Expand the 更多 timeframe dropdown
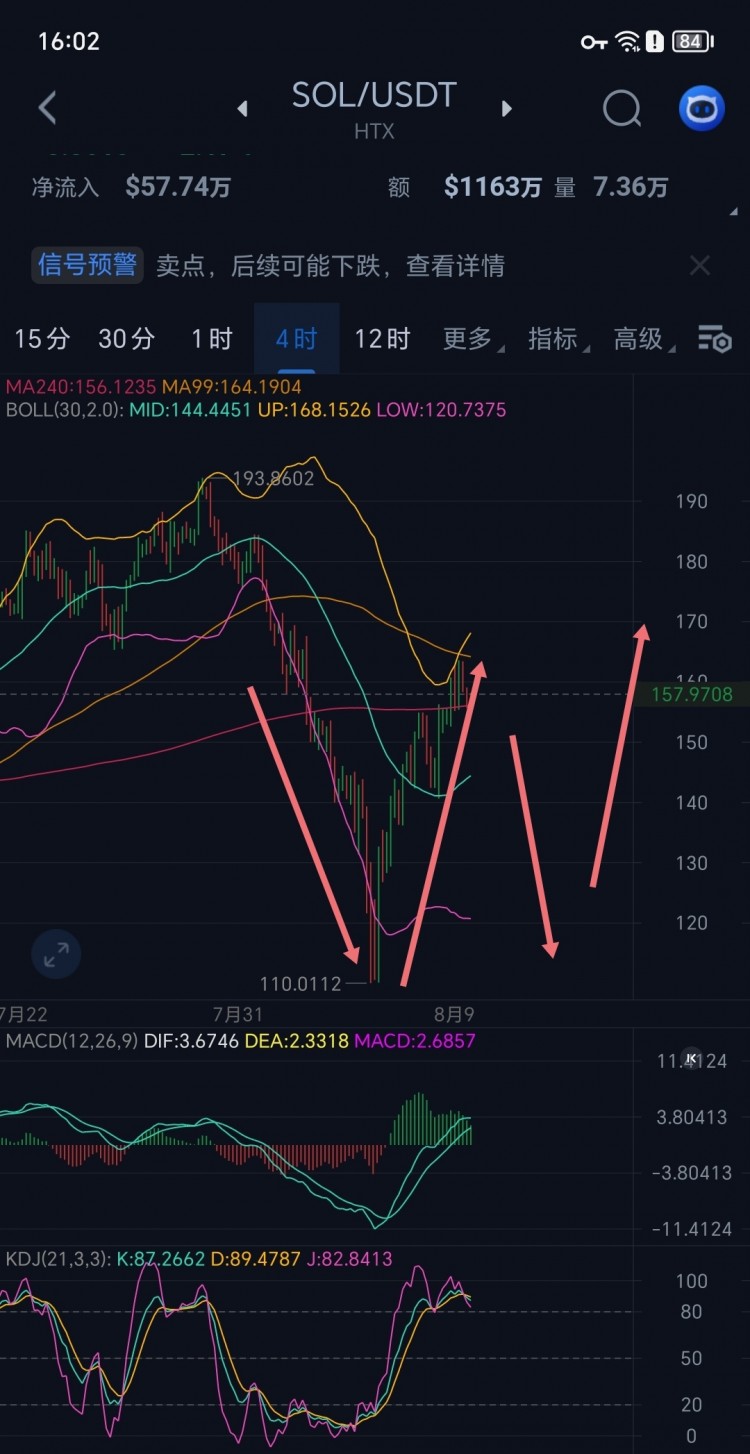The height and width of the screenshot is (1454, 750). point(470,339)
